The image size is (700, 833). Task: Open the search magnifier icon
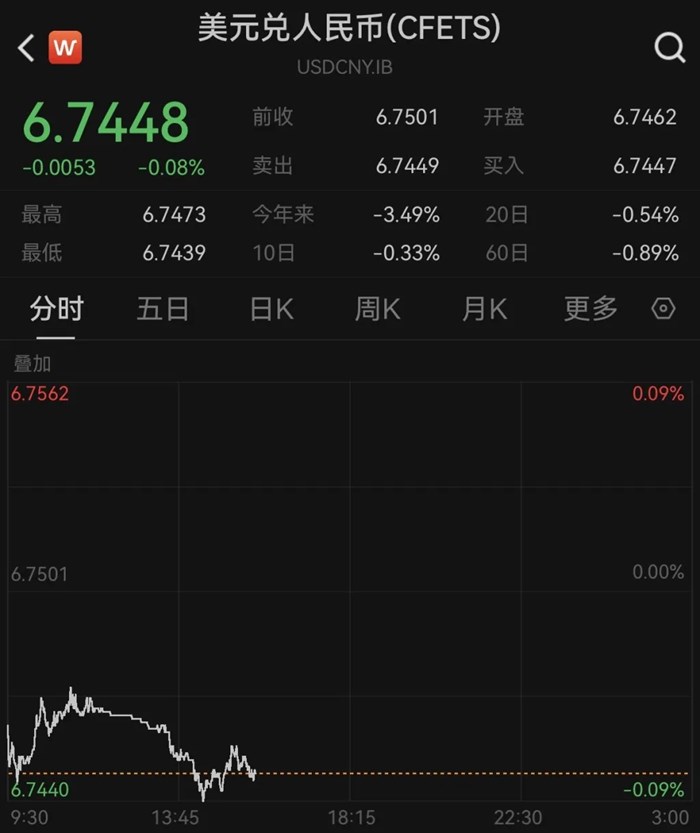click(x=670, y=48)
